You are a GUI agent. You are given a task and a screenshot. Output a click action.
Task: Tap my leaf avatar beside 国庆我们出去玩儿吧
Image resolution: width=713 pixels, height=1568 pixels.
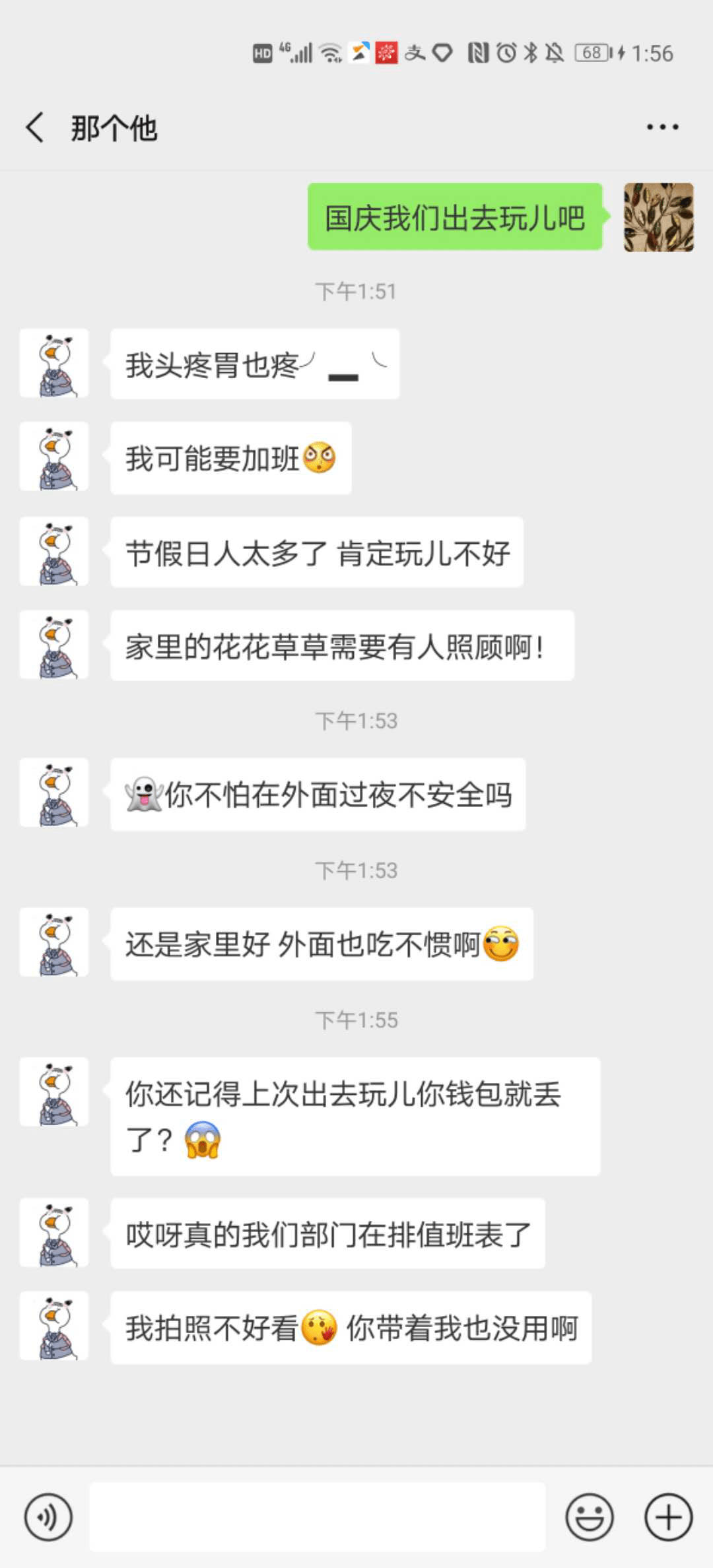[658, 217]
